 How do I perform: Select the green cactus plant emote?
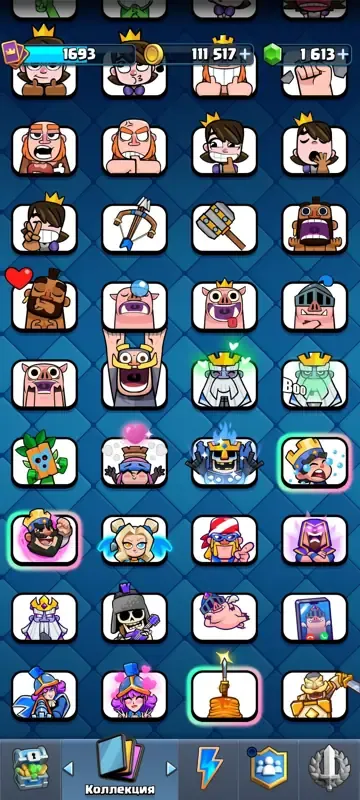[44, 461]
